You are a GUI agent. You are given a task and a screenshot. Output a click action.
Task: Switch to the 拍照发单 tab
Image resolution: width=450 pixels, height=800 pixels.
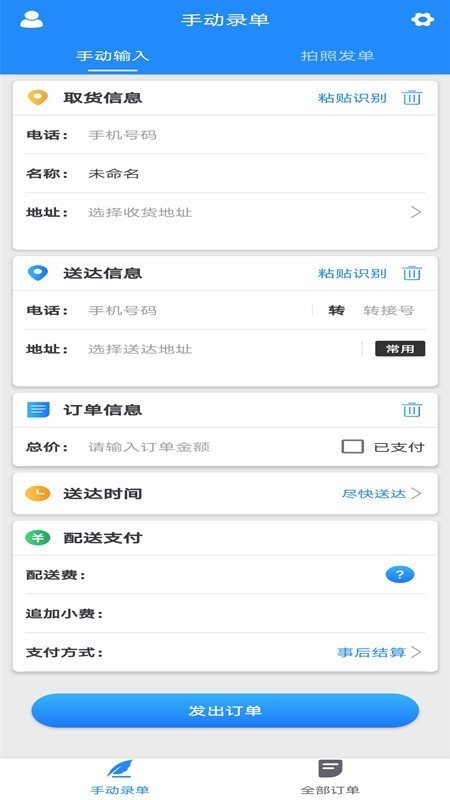(x=337, y=56)
